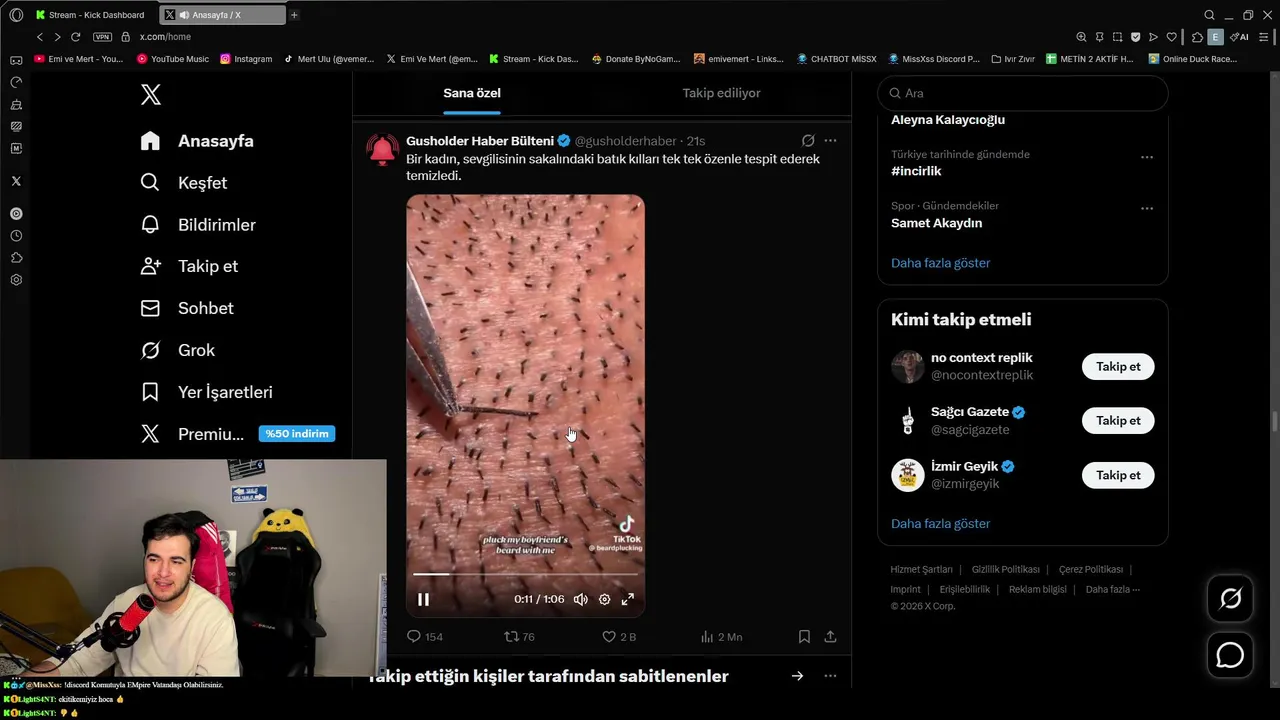Open #incirlik trending topic
The image size is (1280, 720).
click(x=916, y=171)
